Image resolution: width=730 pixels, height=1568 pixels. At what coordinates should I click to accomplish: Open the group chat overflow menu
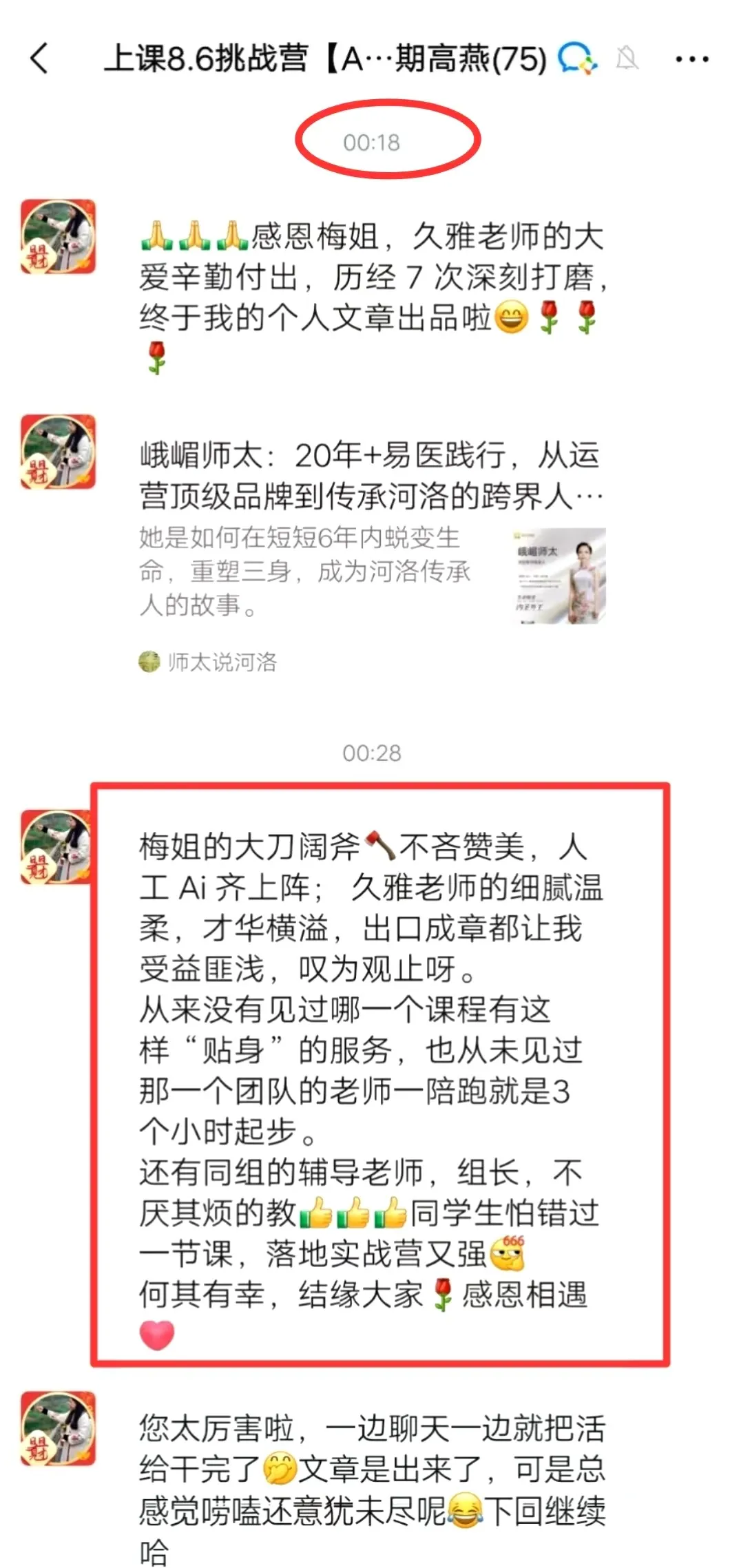tap(691, 59)
